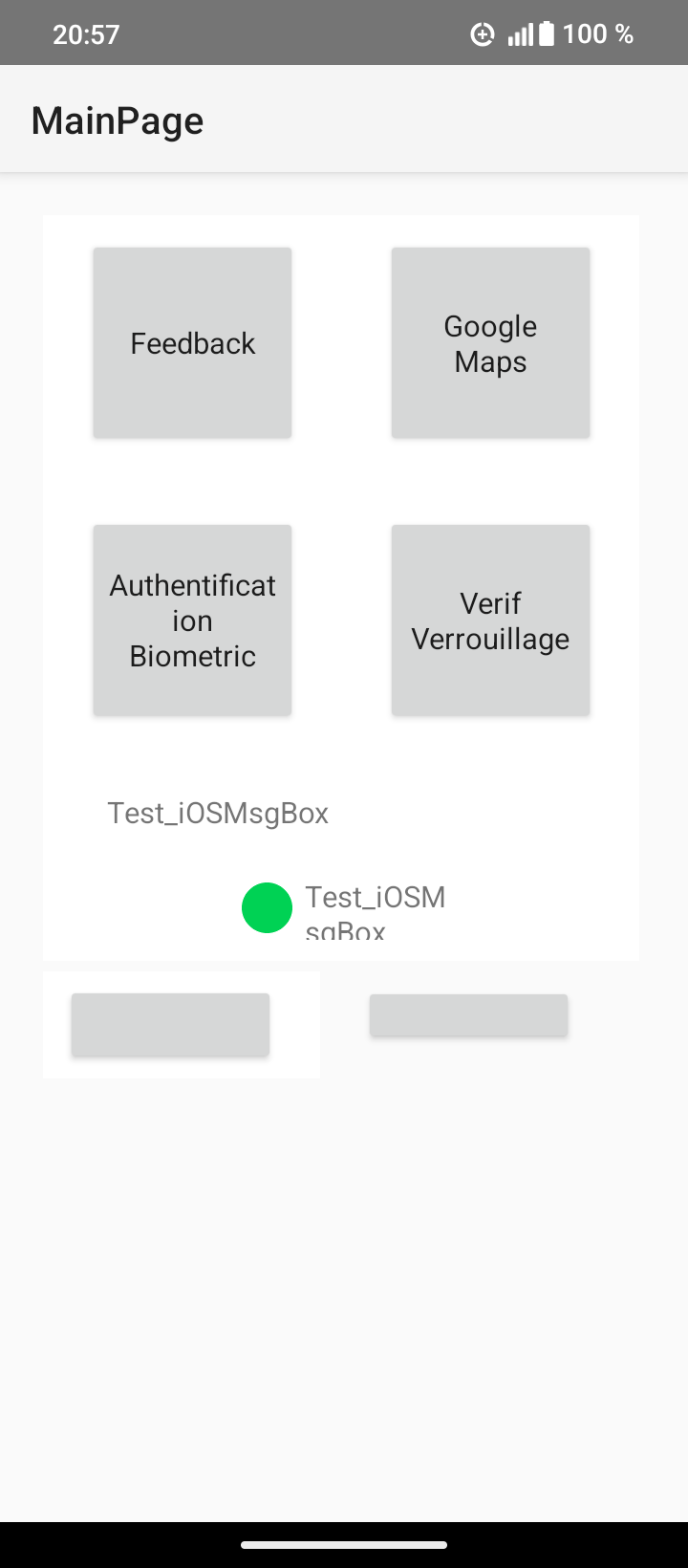Tap the blank button inside the white box
The height and width of the screenshot is (1568, 688).
(x=170, y=1025)
